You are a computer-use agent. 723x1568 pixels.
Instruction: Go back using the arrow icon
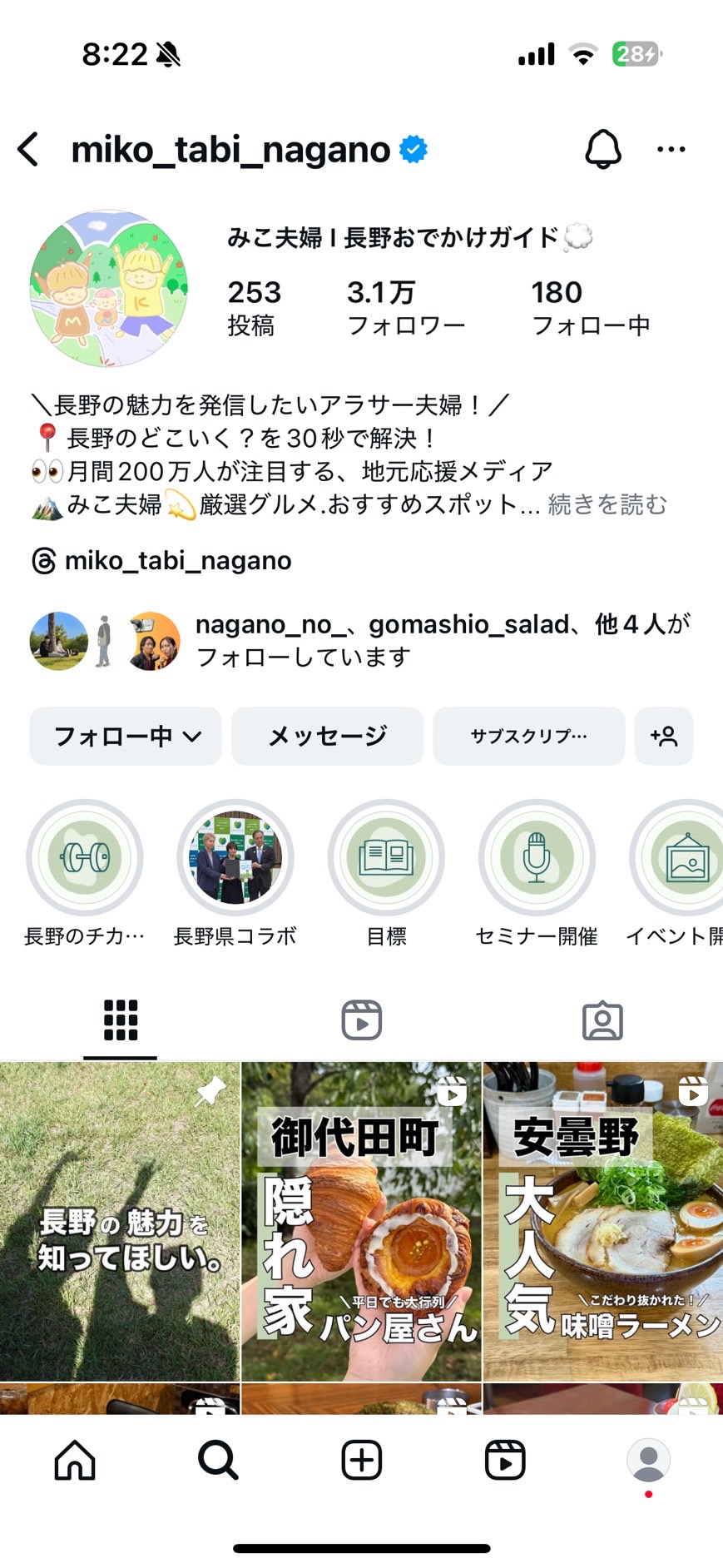click(28, 150)
